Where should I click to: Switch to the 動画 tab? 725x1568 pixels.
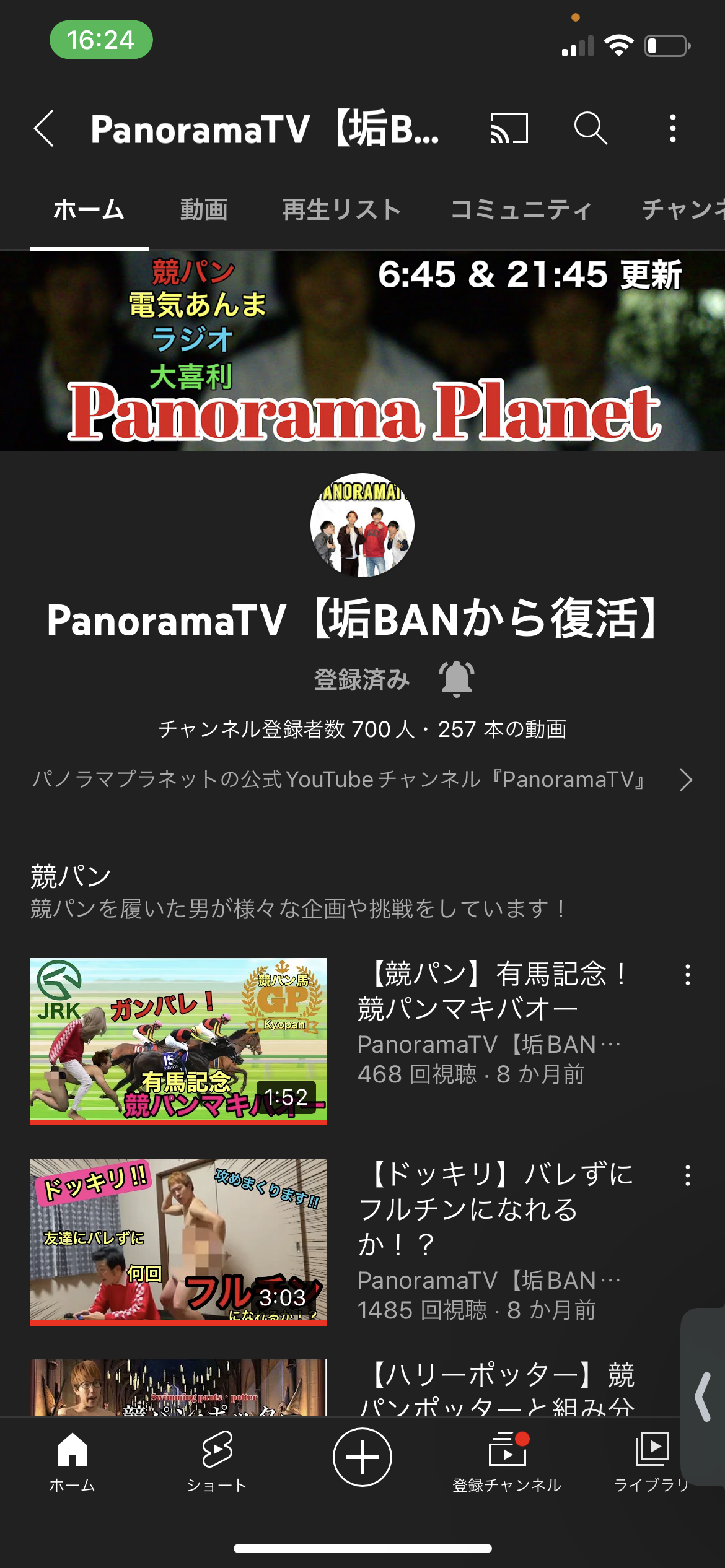(x=204, y=210)
